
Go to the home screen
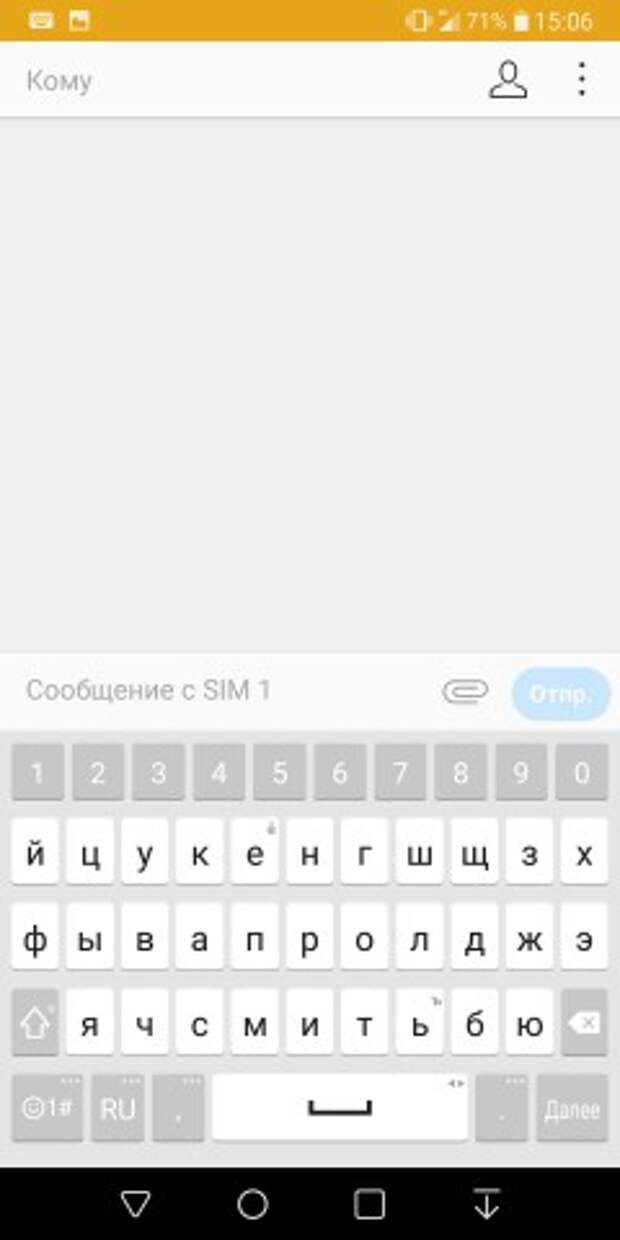(253, 1204)
